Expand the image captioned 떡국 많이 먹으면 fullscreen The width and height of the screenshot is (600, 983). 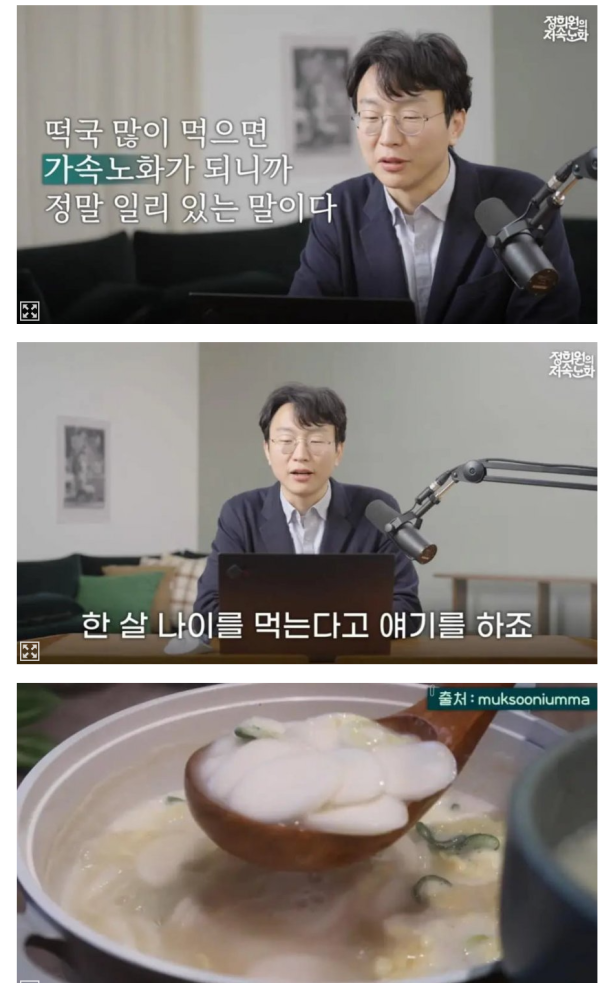coord(29,310)
